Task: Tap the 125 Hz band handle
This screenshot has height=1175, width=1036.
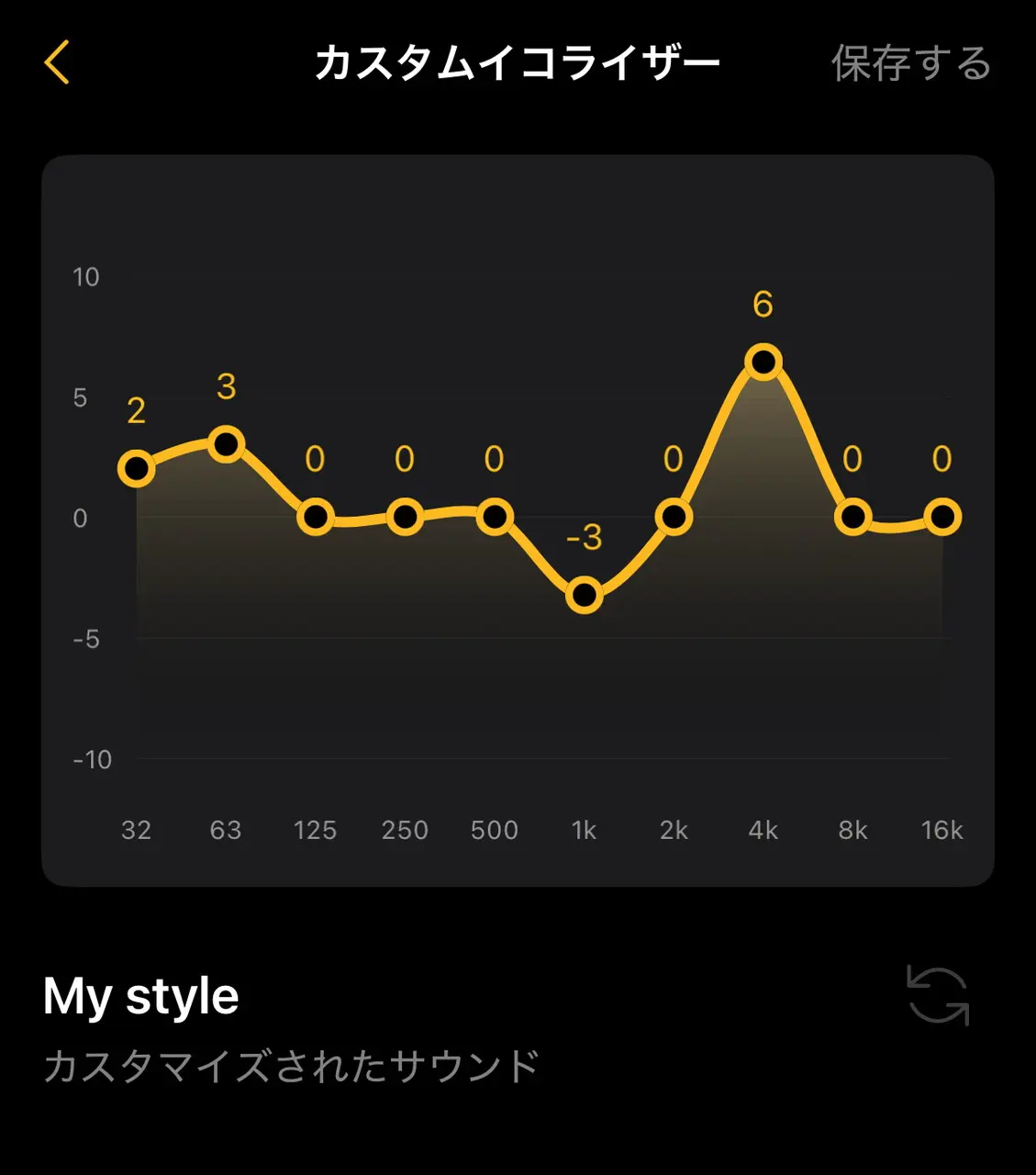Action: (315, 517)
